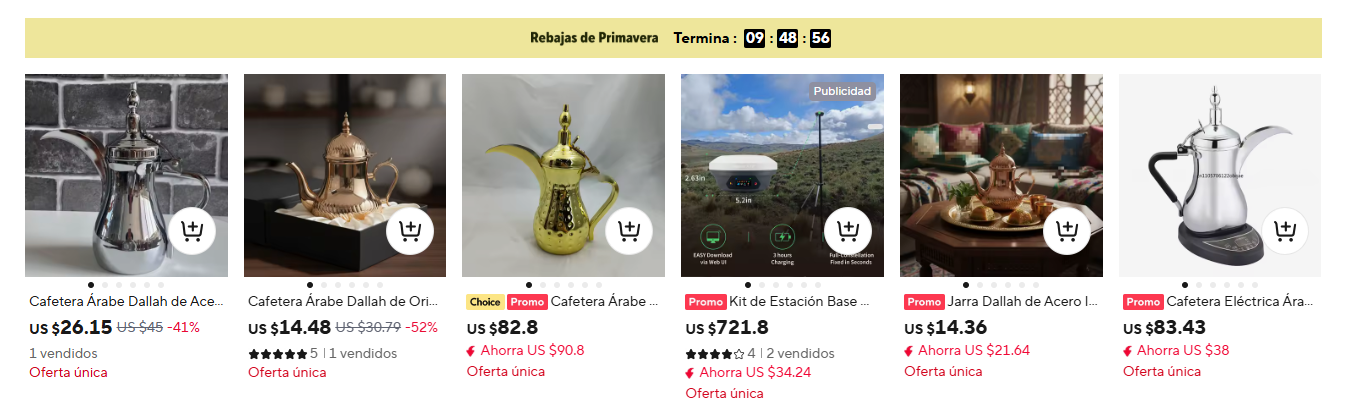
Task: Add the US $82.8 gold cafetera to cart
Action: click(x=629, y=231)
